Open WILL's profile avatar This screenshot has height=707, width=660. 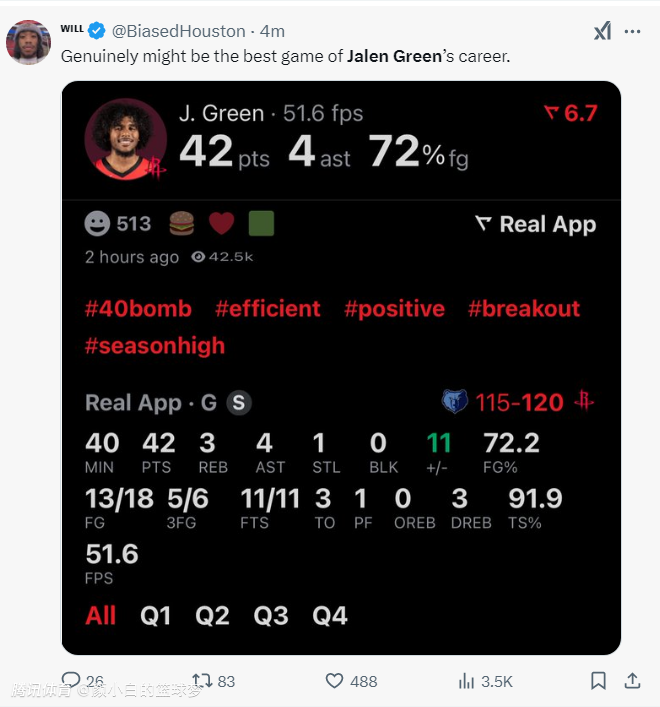(28, 42)
